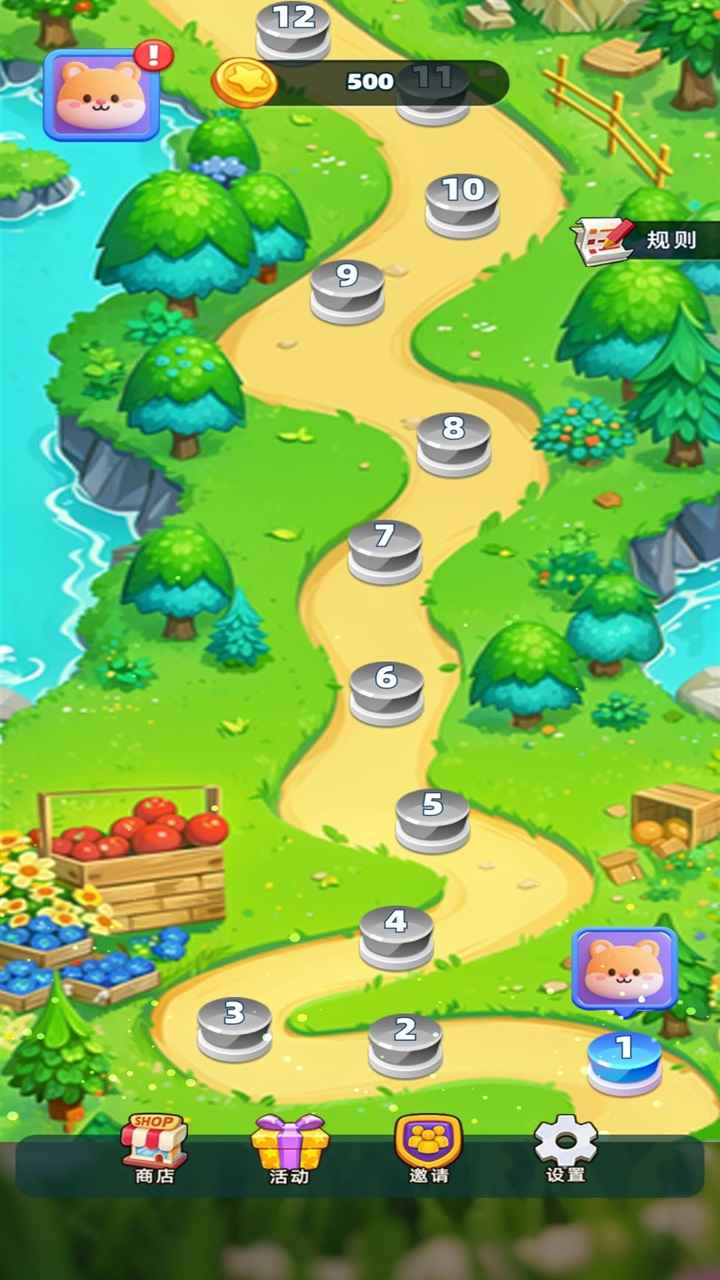The height and width of the screenshot is (1280, 720).
Task: Select the level 12 node
Action: (x=293, y=28)
